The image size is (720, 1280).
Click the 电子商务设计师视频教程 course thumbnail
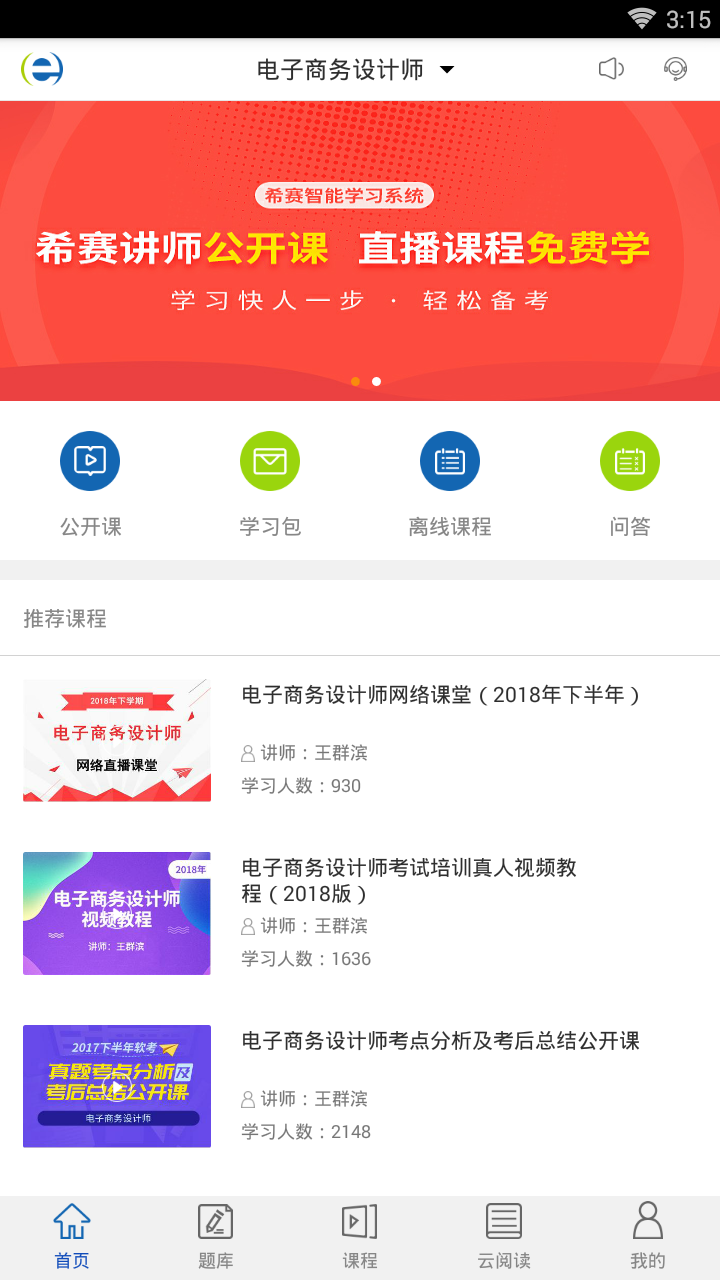[x=116, y=913]
